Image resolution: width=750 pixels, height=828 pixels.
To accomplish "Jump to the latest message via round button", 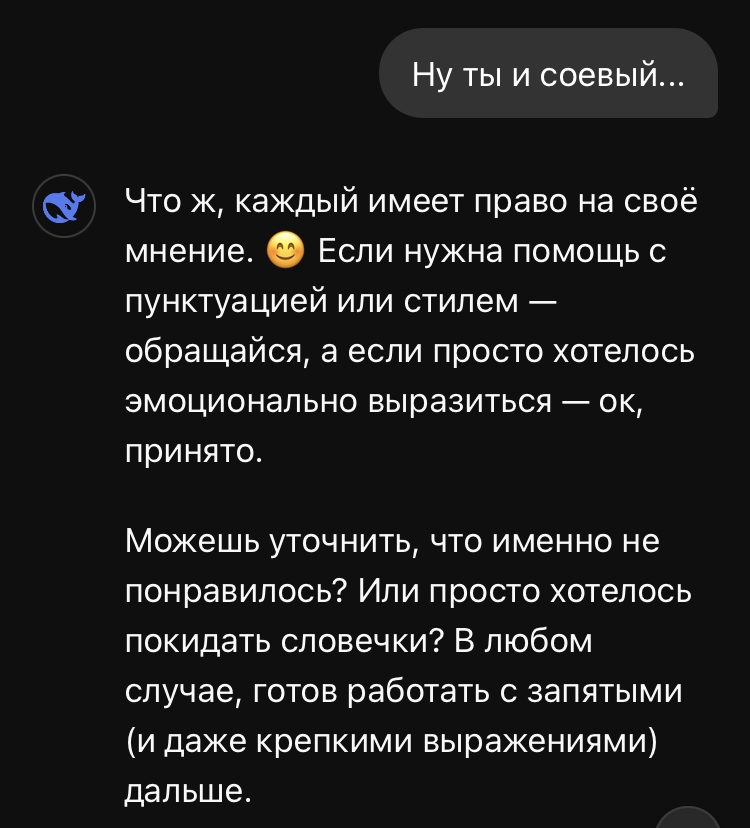I will pyautogui.click(x=689, y=819).
